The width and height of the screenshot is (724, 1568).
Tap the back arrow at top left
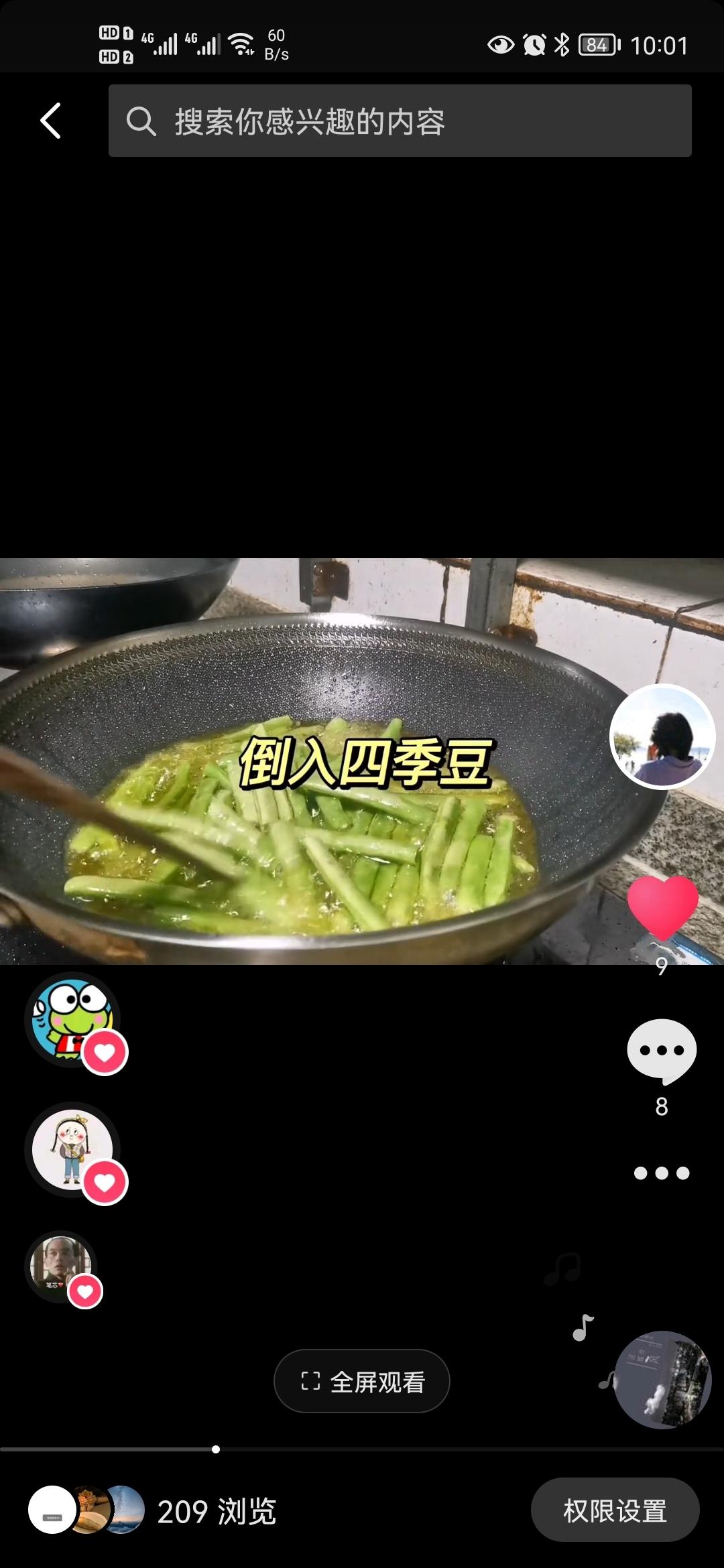(x=49, y=121)
